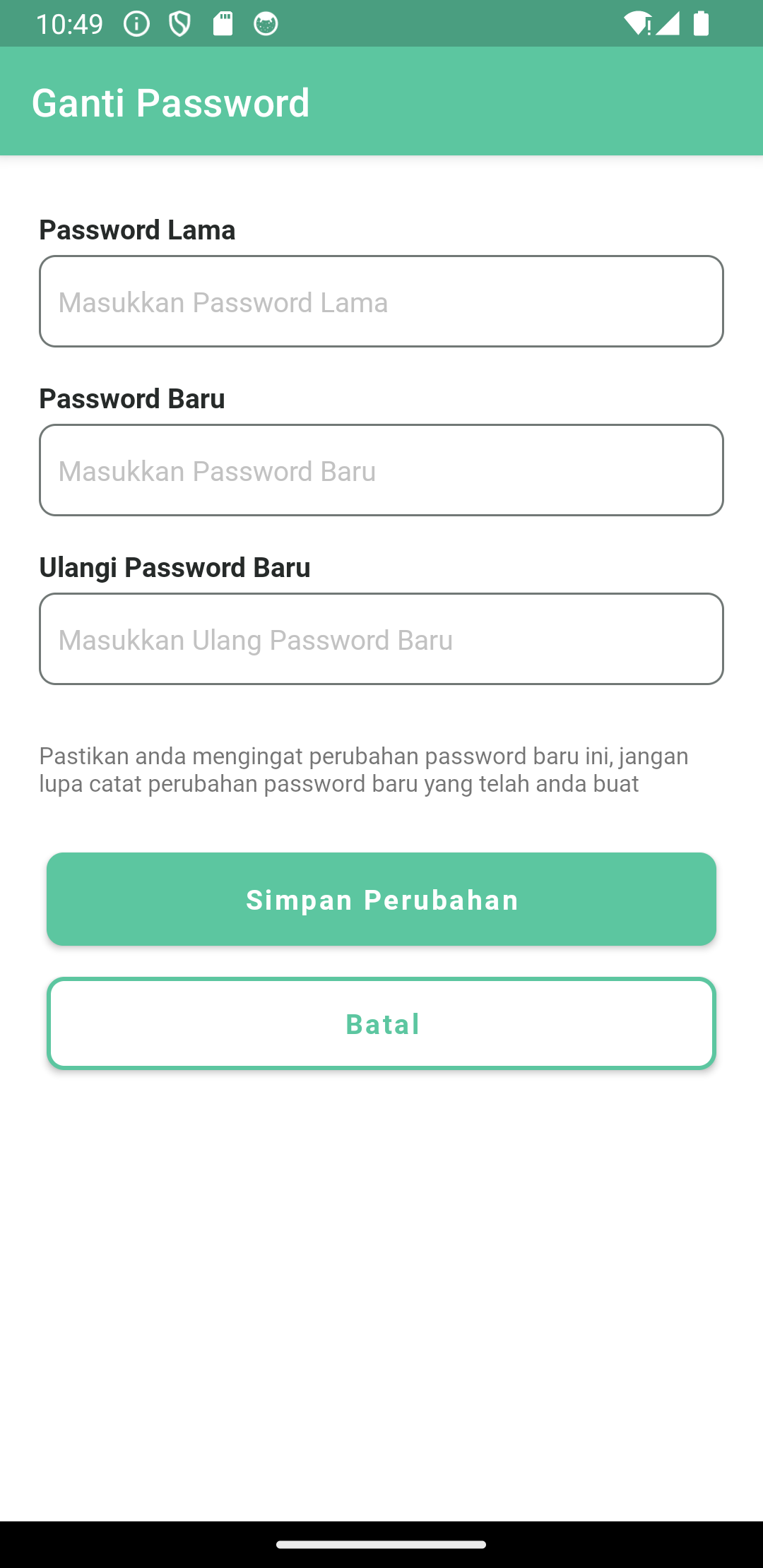This screenshot has width=763, height=1568.
Task: Focus the Password Lama field
Action: click(381, 301)
